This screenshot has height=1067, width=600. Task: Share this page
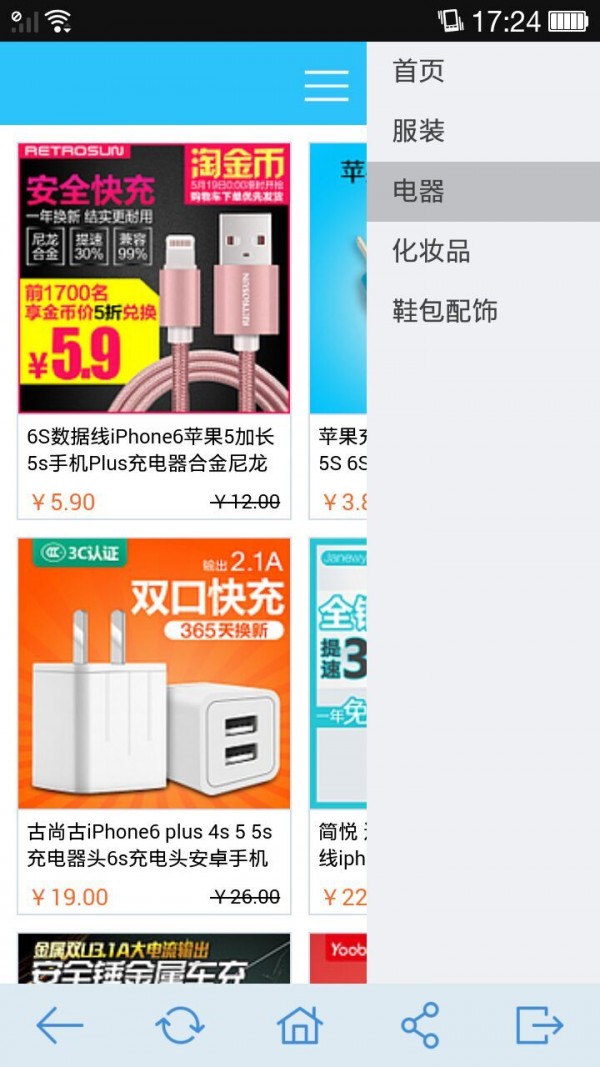tap(420, 1025)
